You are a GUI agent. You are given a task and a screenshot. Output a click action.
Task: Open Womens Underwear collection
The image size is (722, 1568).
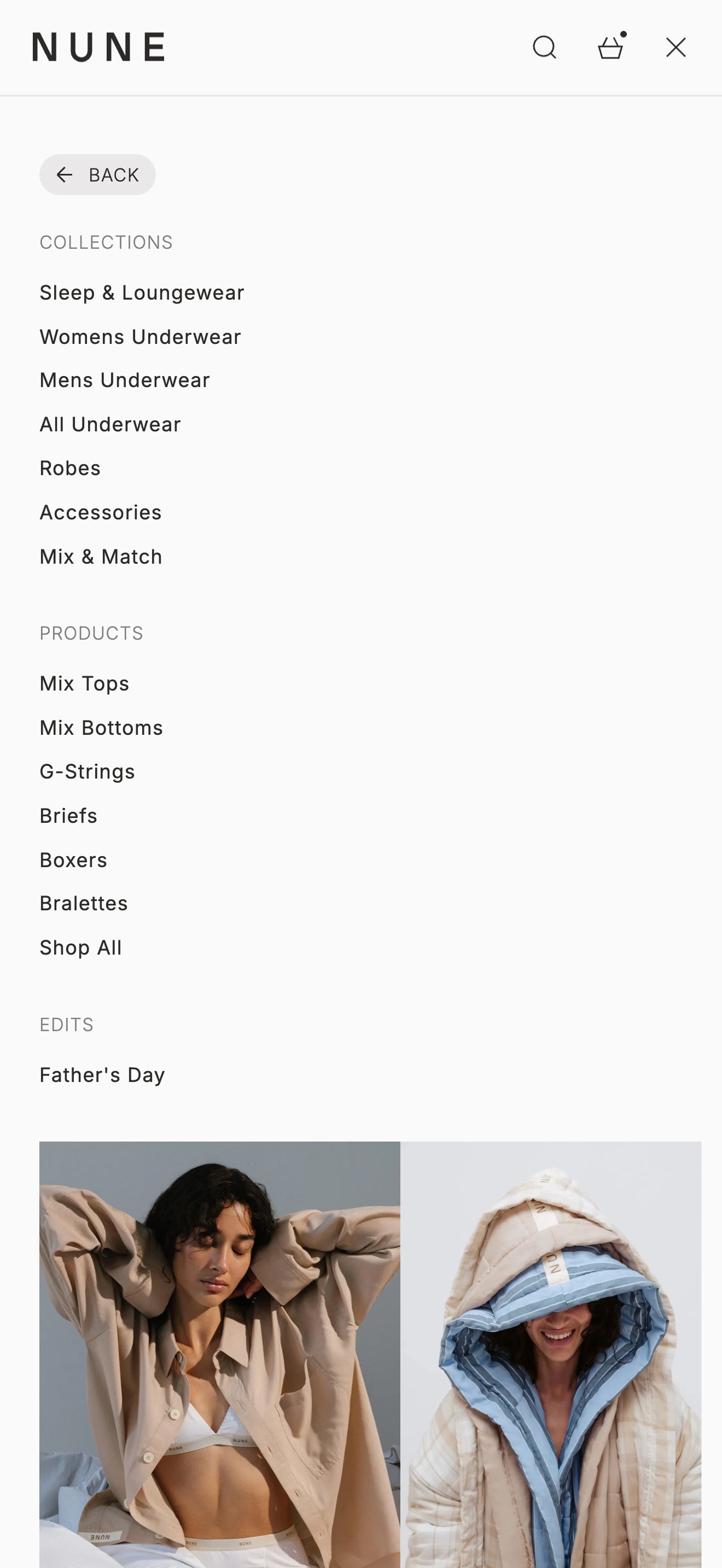click(x=140, y=337)
